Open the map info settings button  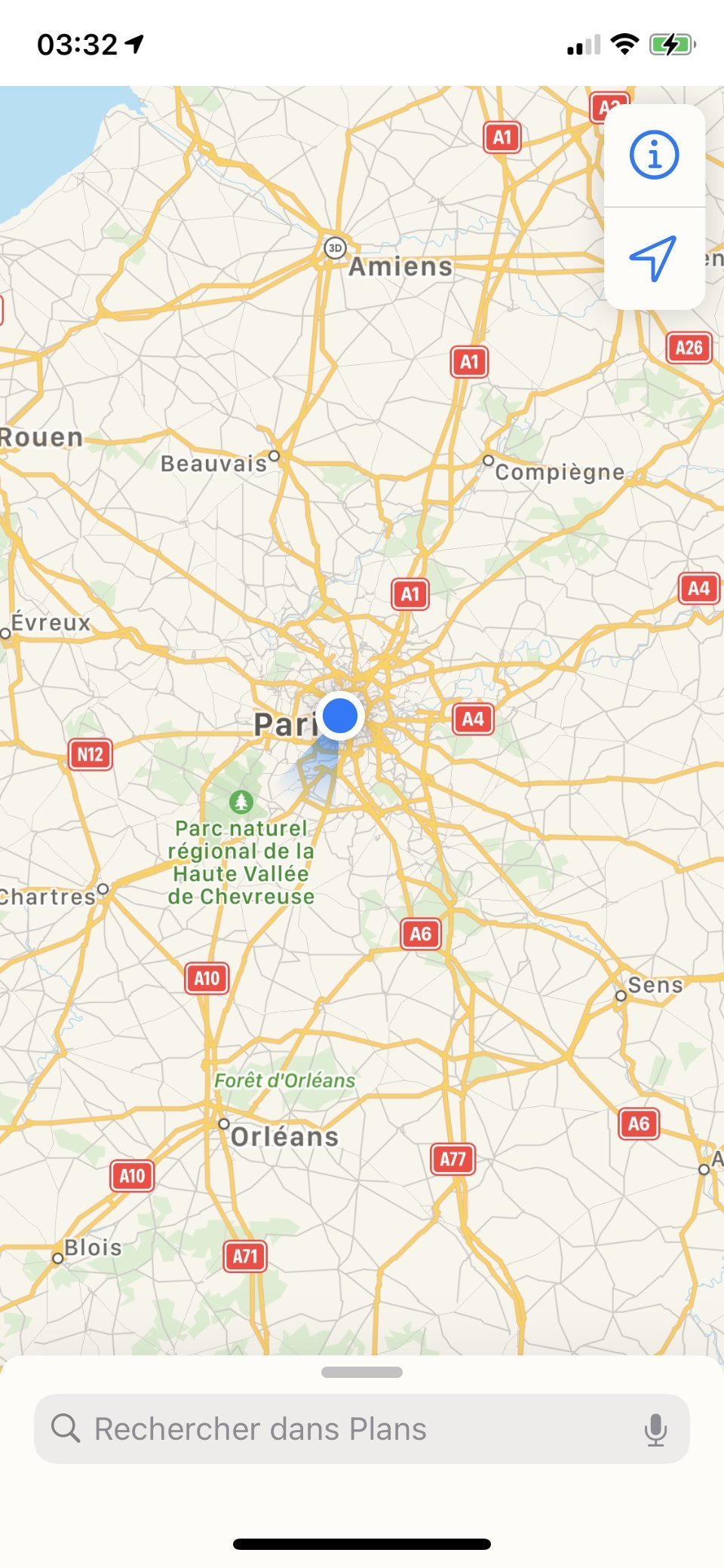(x=654, y=155)
